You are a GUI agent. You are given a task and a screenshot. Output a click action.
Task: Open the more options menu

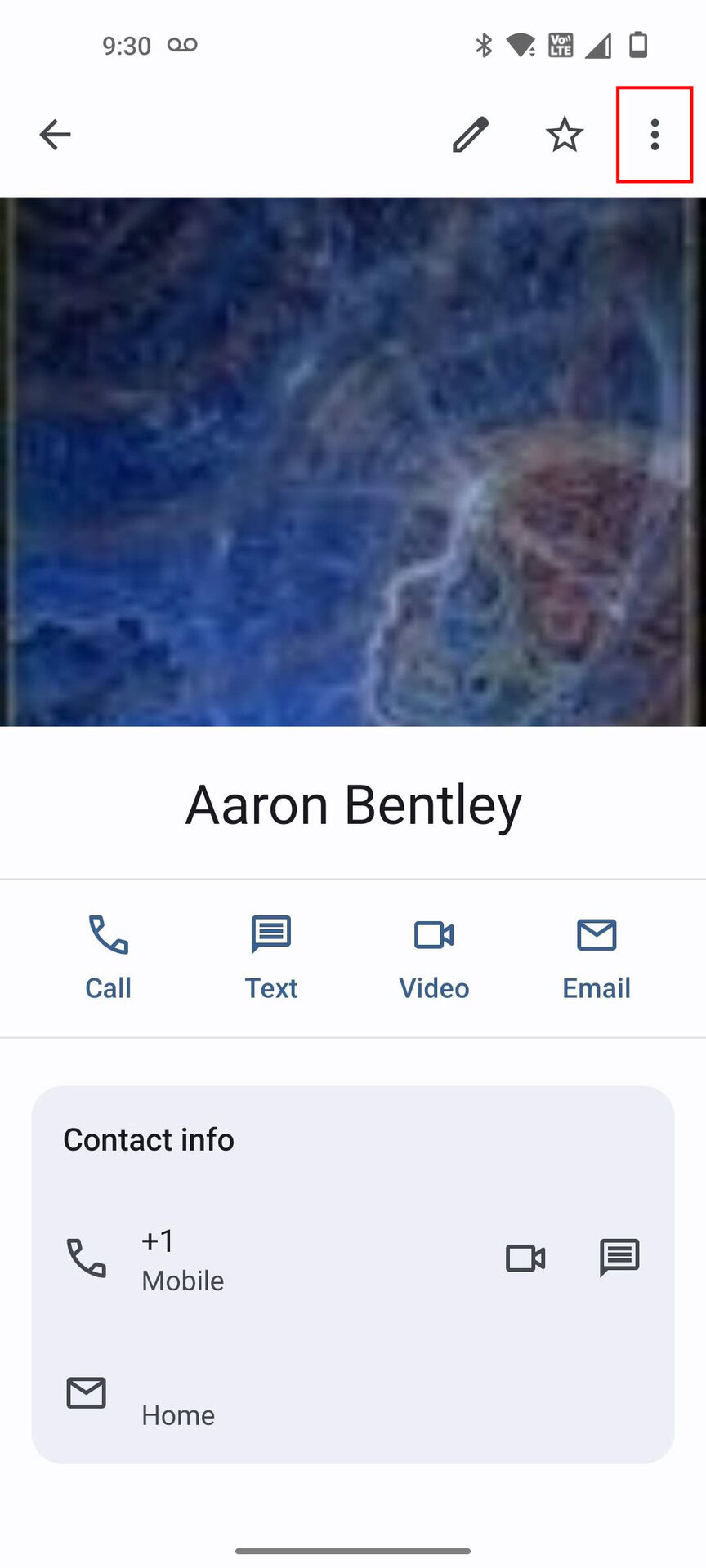(655, 135)
